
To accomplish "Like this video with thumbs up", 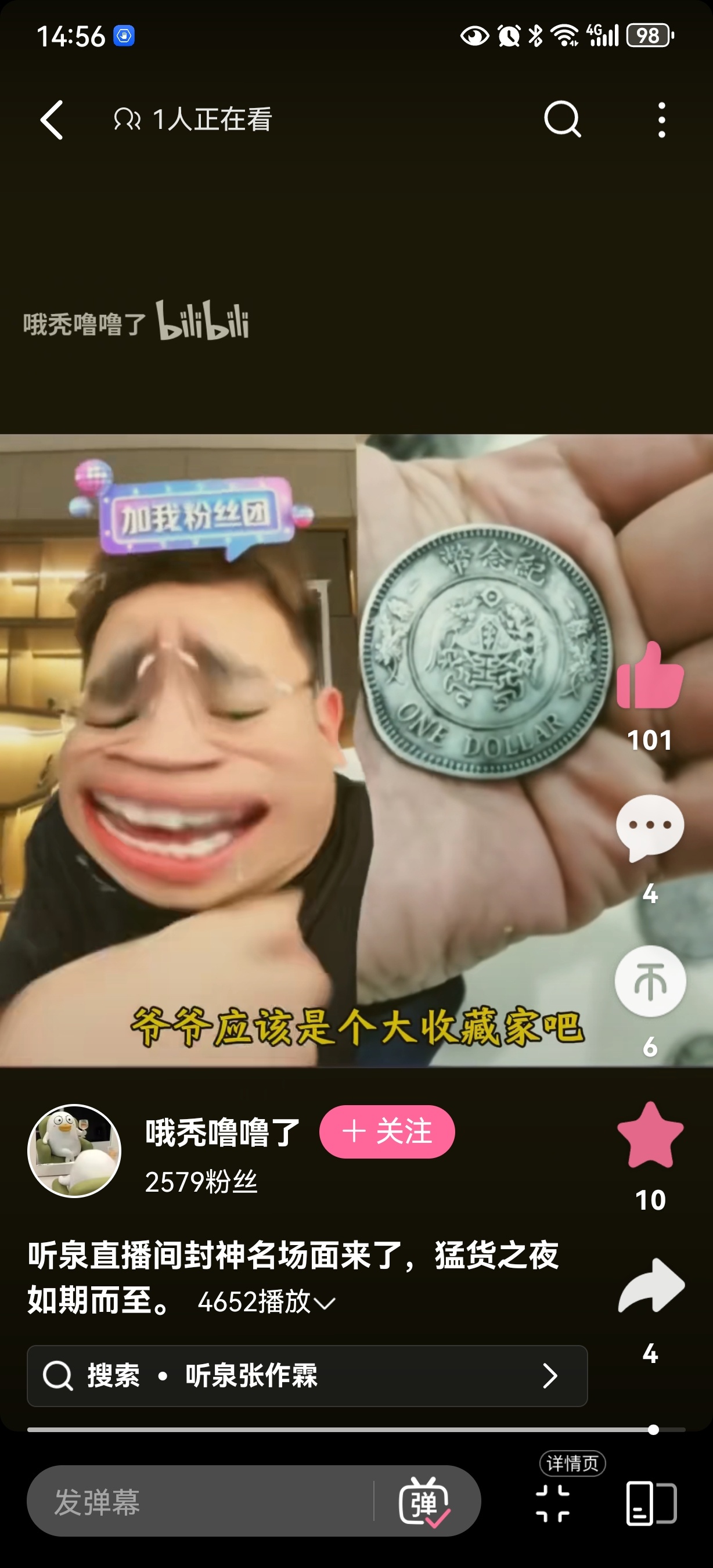I will 650,677.
